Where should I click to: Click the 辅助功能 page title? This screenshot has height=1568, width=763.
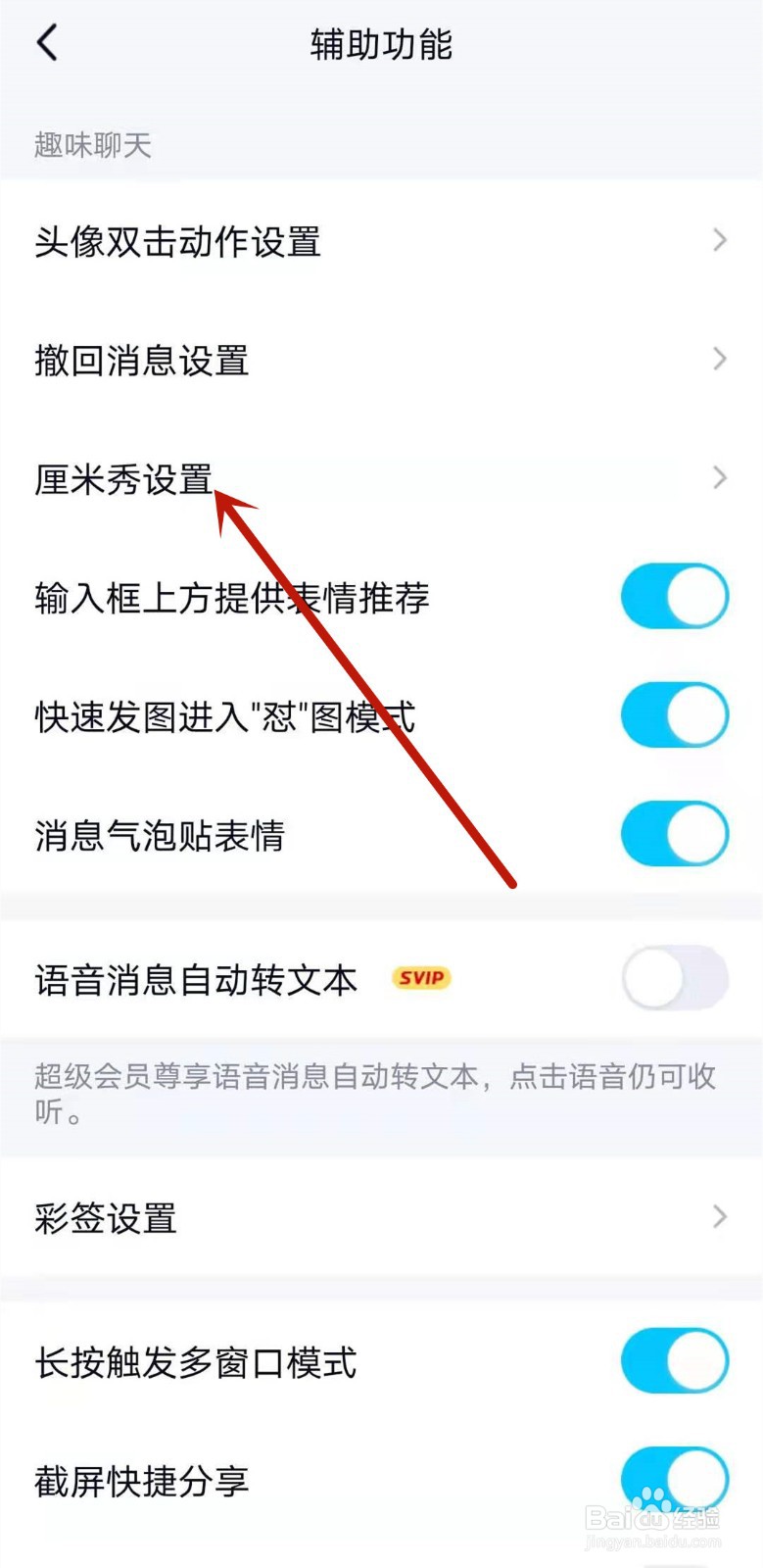point(381,43)
